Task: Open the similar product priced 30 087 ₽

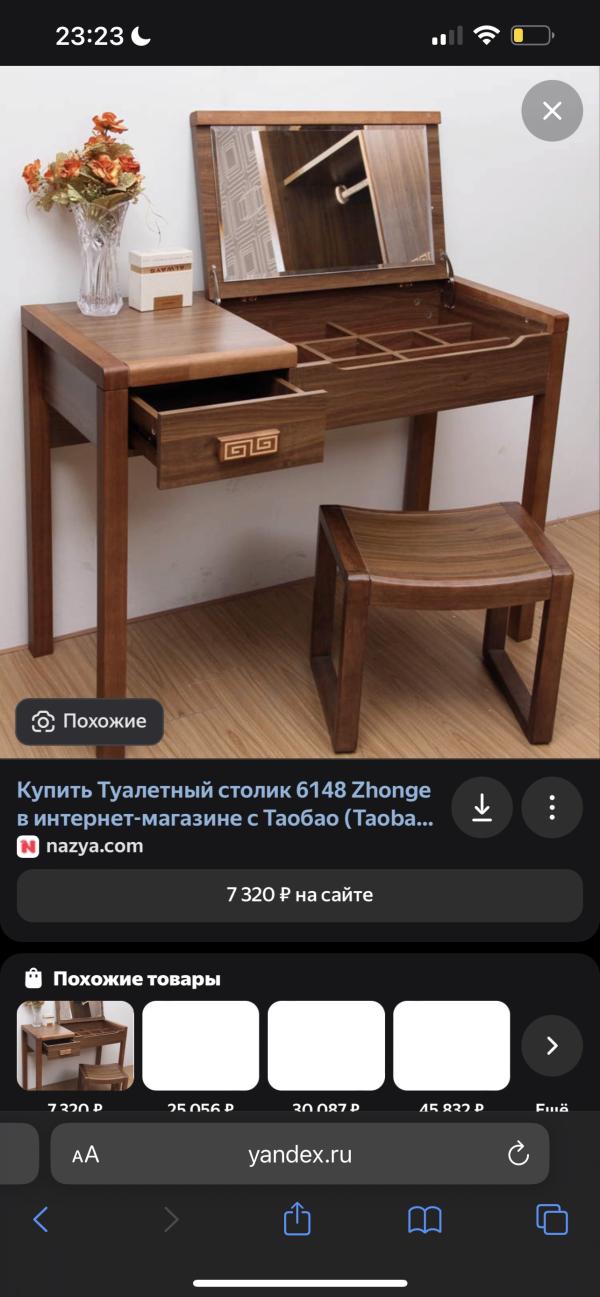Action: coord(326,1045)
